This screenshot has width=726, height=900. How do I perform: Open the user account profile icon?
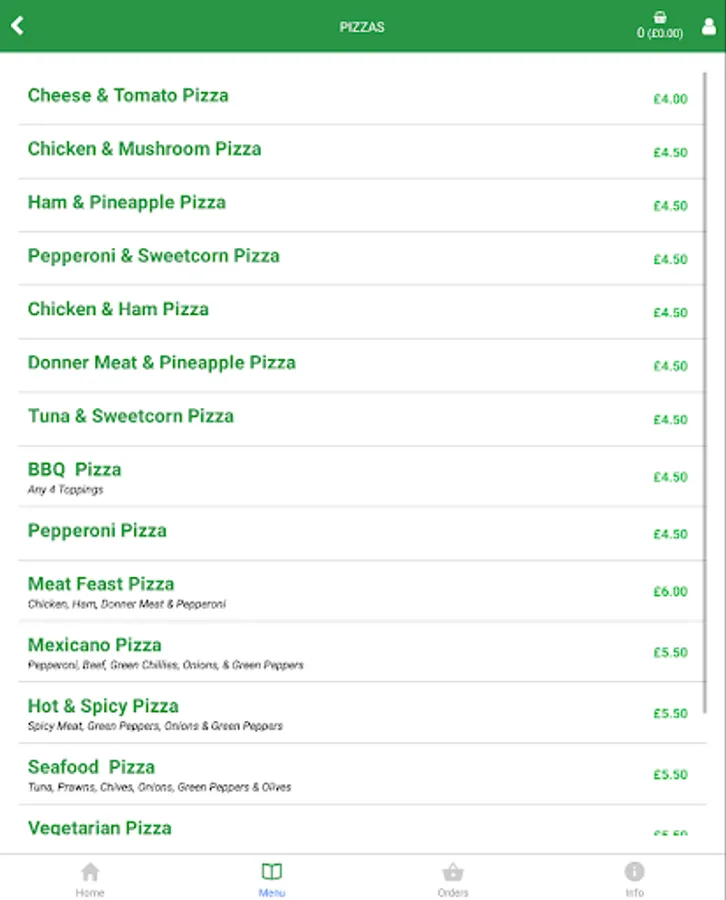pos(709,26)
